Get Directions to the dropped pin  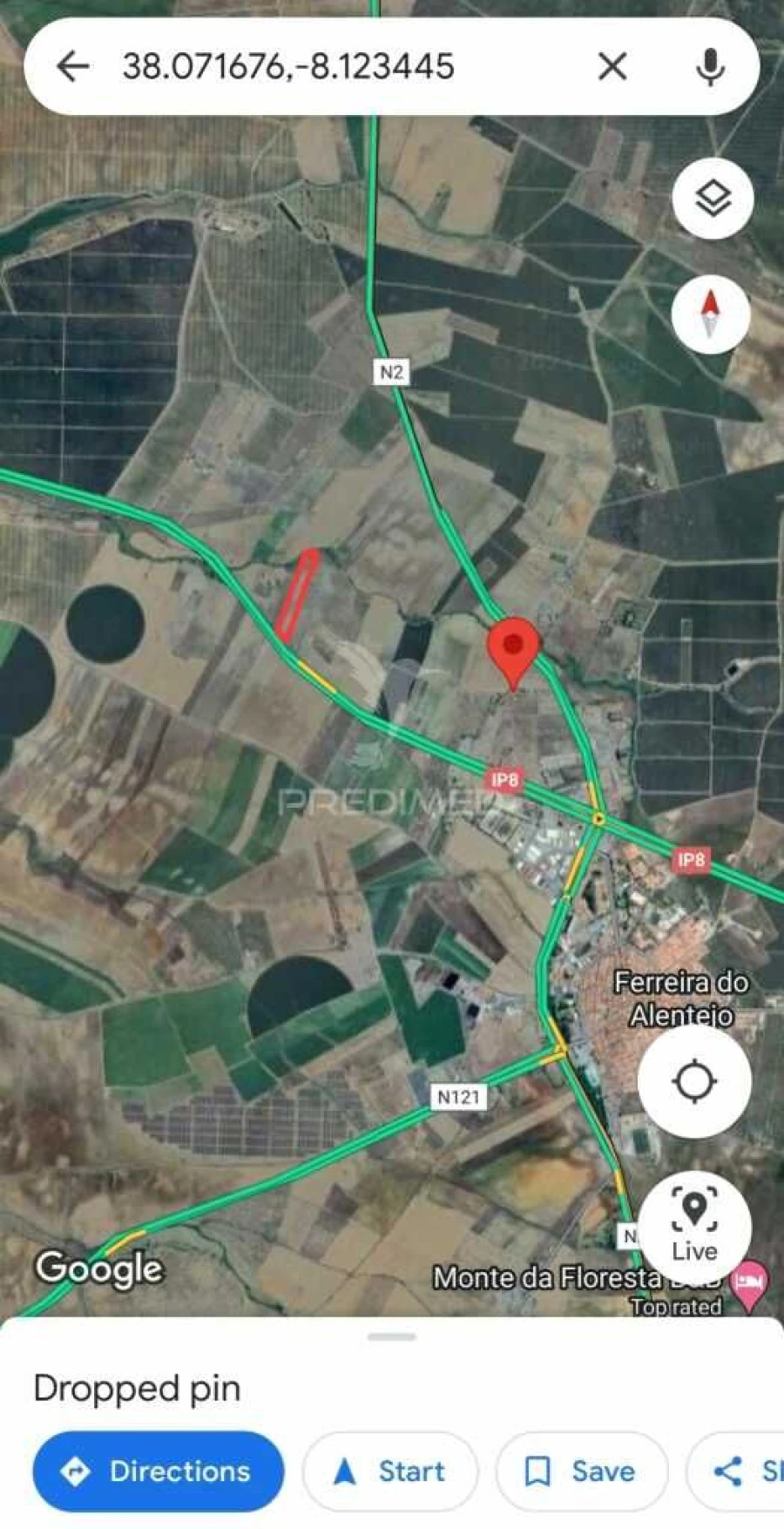point(158,1471)
